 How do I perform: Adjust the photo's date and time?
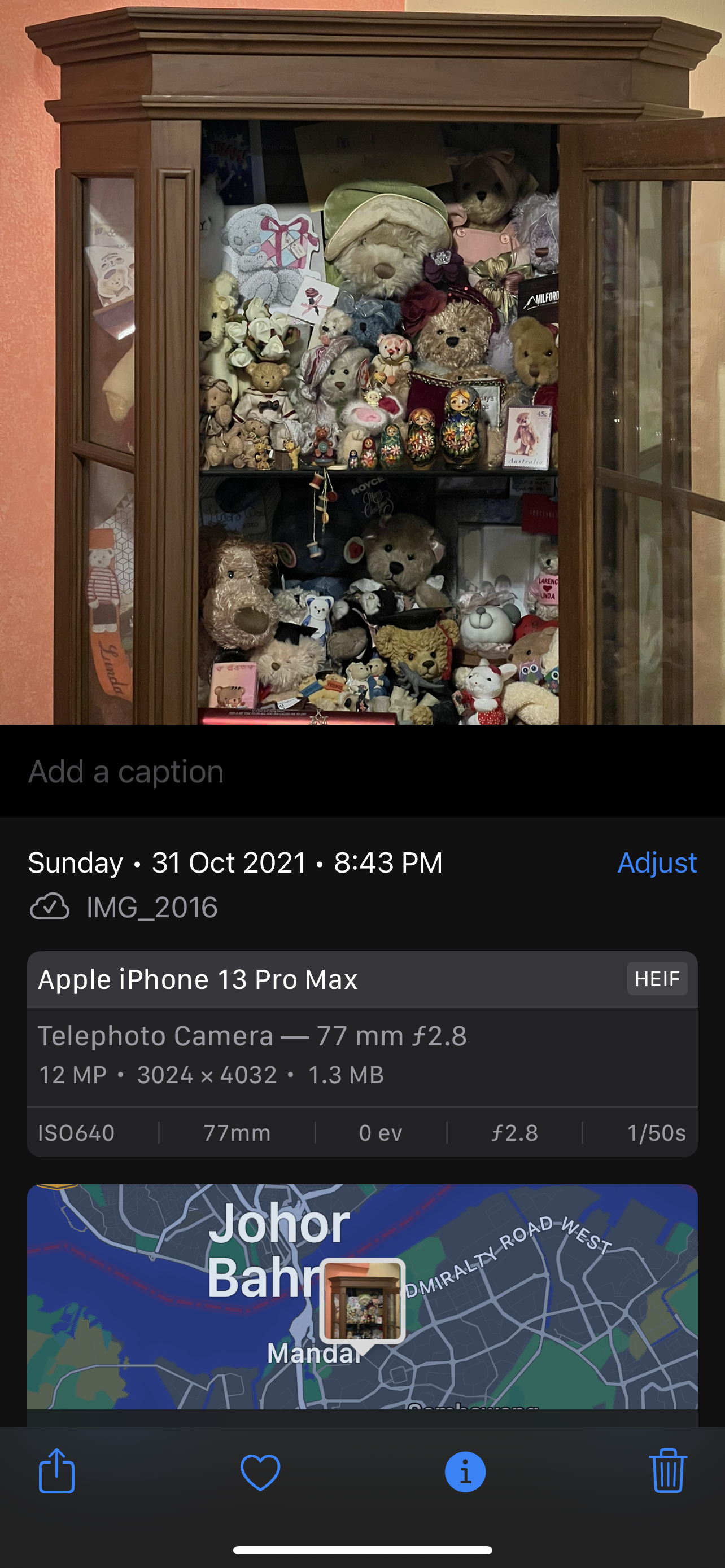tap(656, 862)
